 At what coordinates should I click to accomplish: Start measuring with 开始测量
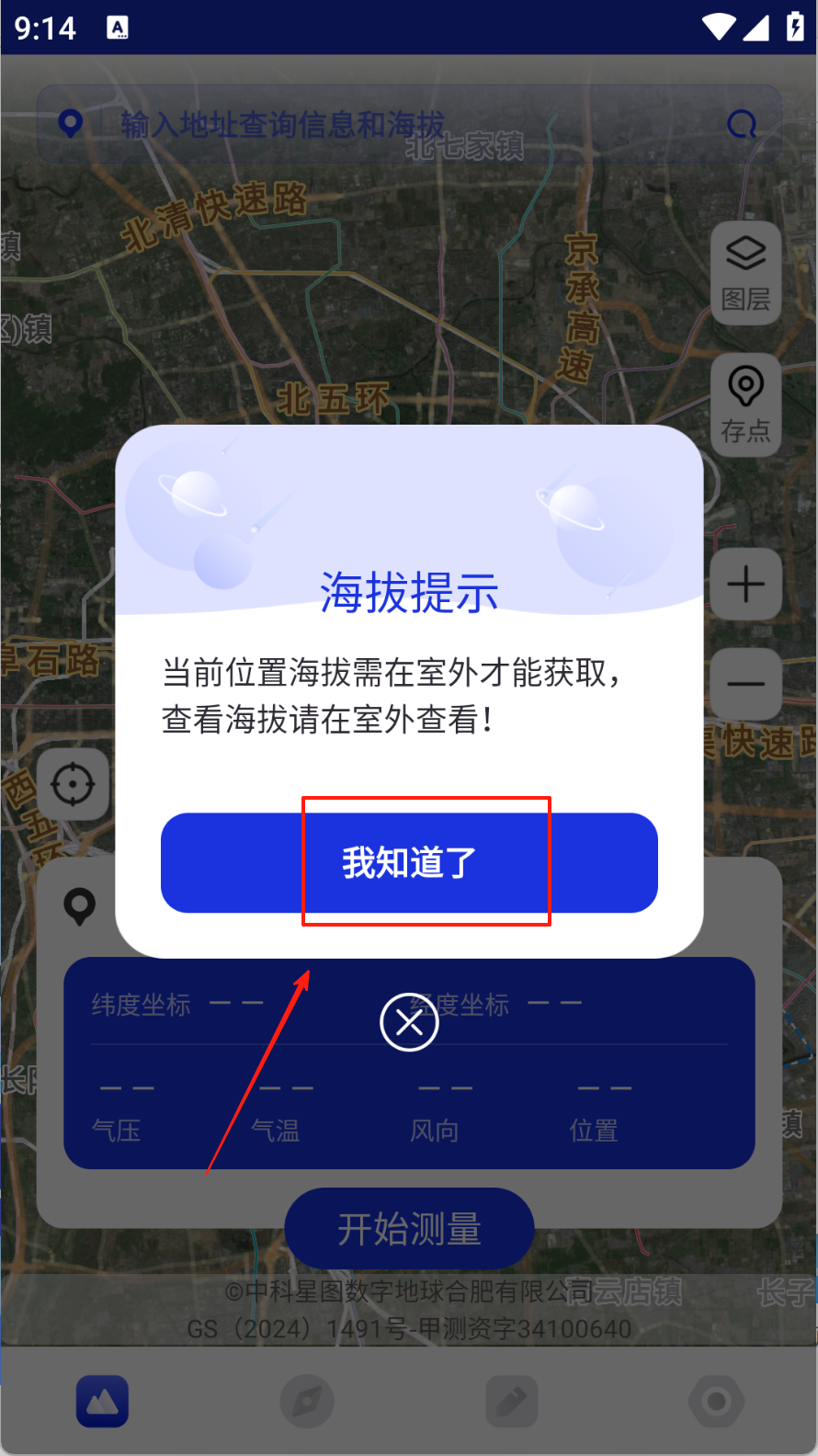pos(409,1229)
